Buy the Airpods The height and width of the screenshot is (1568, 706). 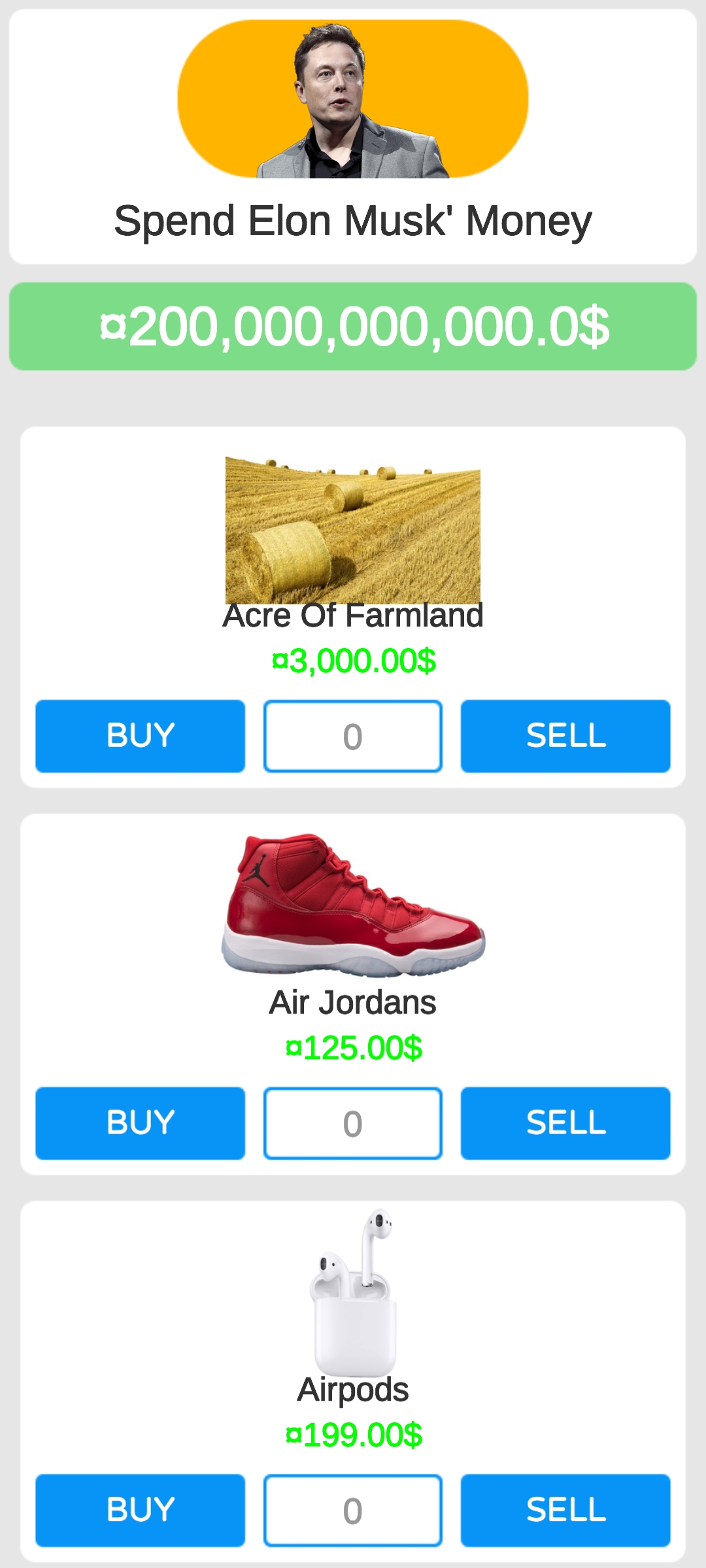tap(140, 1510)
